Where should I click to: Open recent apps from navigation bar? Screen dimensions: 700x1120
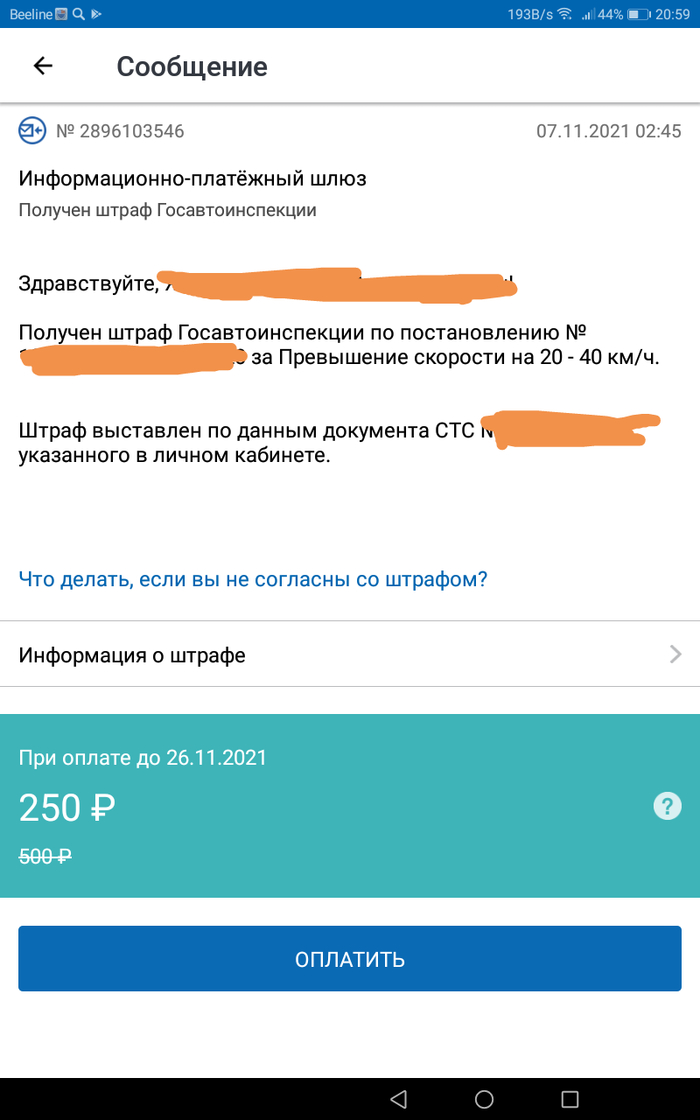[570, 1099]
